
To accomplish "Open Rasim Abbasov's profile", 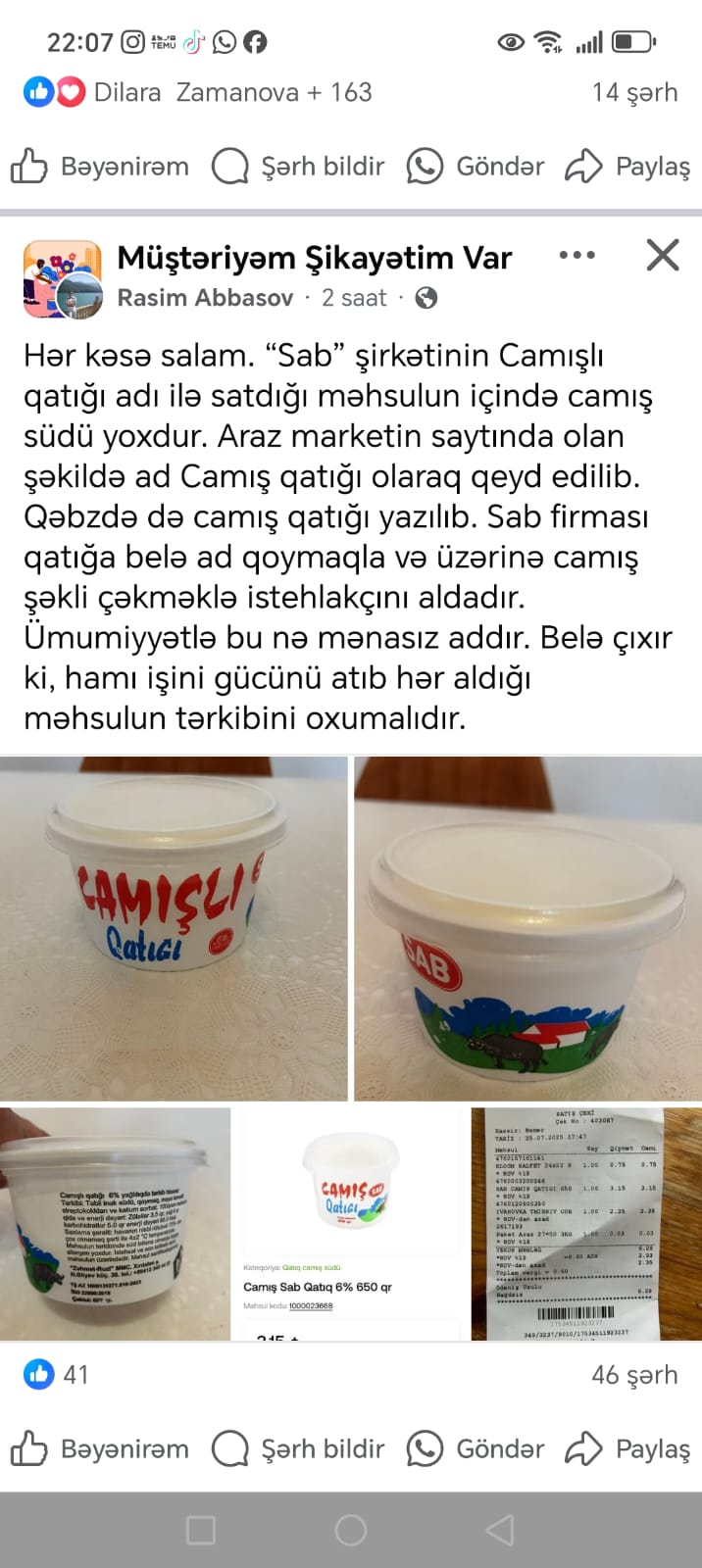I will [205, 298].
